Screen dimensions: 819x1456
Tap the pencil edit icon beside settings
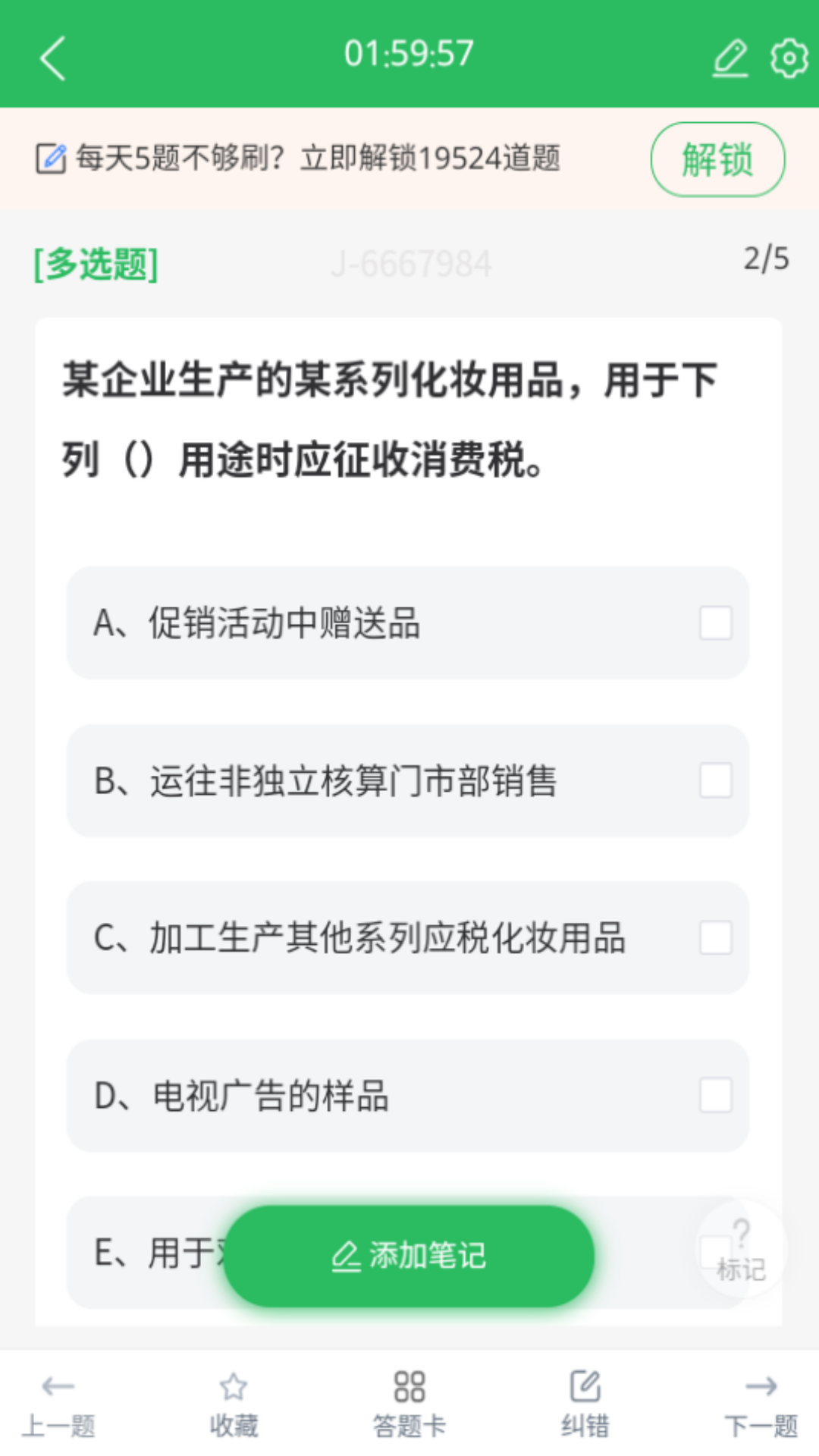[730, 58]
